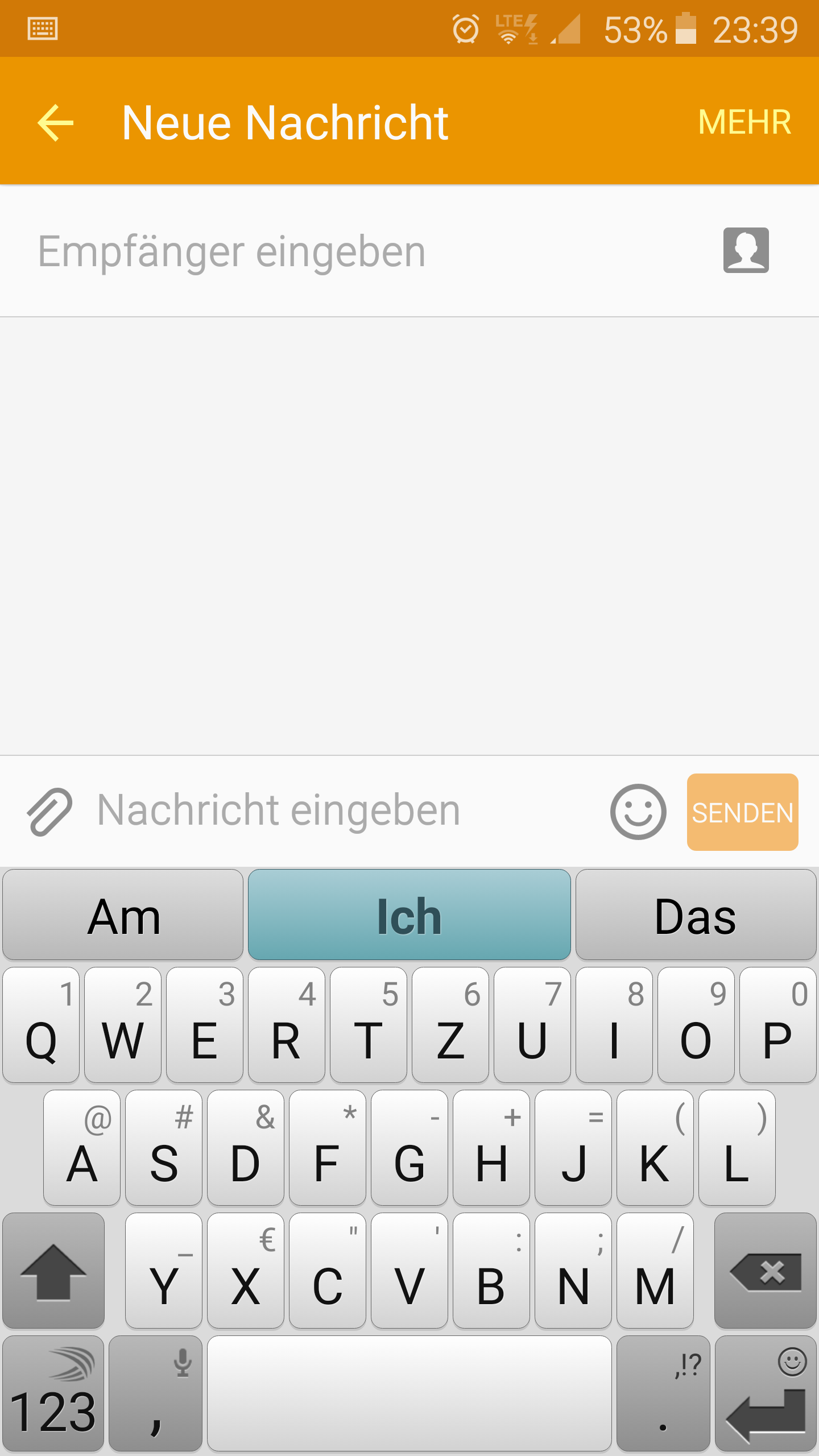Tap the shift key
The image size is (819, 1456).
pos(53,1270)
